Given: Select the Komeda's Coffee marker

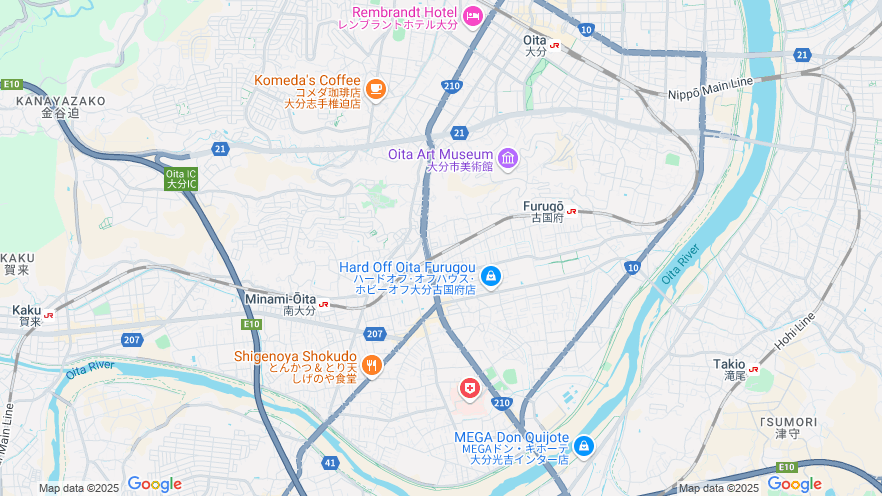Looking at the screenshot, I should click(376, 90).
